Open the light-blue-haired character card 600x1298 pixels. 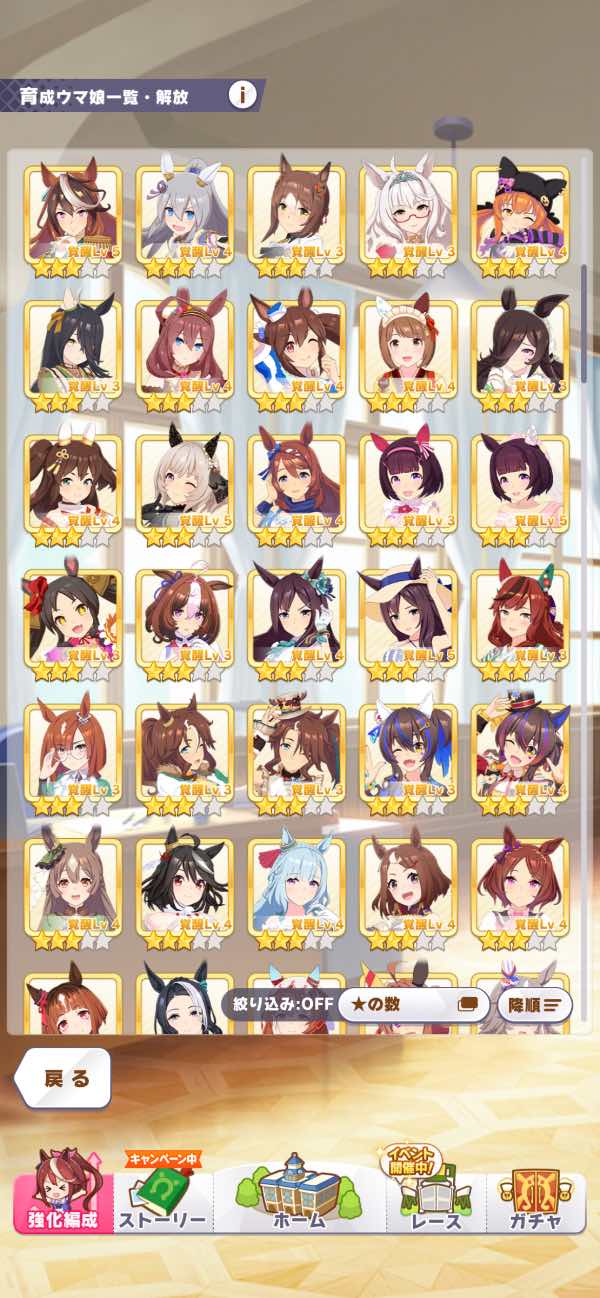click(x=296, y=890)
